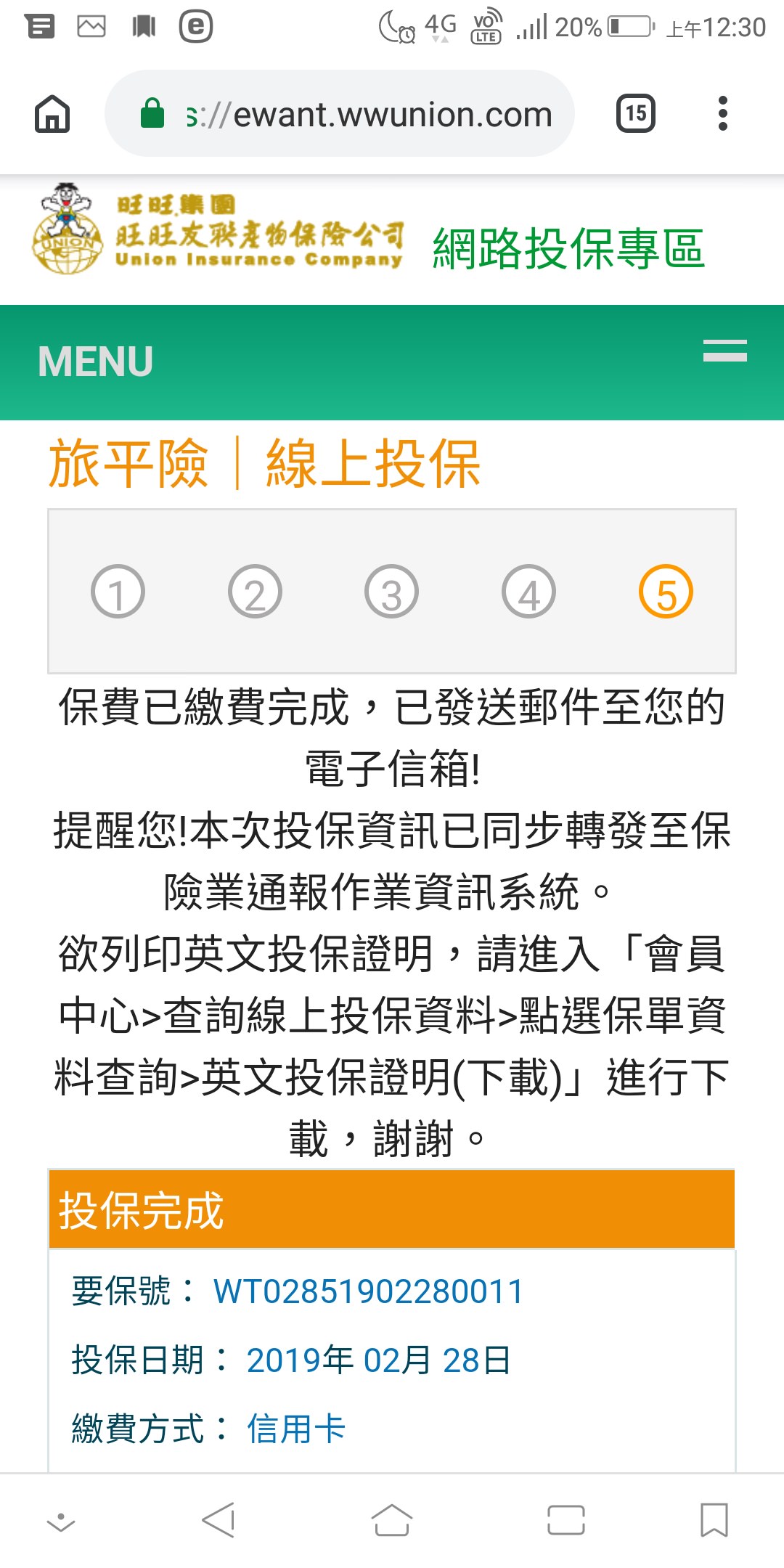Go back using the system back button
The image size is (784, 1568).
(x=219, y=1520)
